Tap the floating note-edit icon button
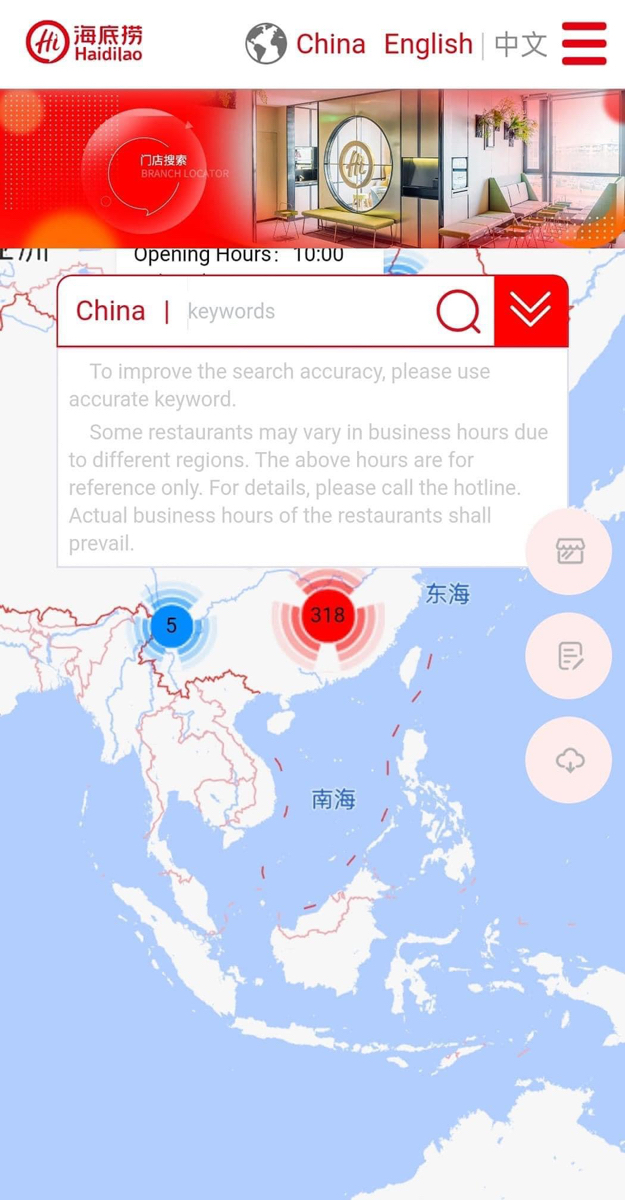Viewport: 625px width, 1200px height. [x=569, y=656]
